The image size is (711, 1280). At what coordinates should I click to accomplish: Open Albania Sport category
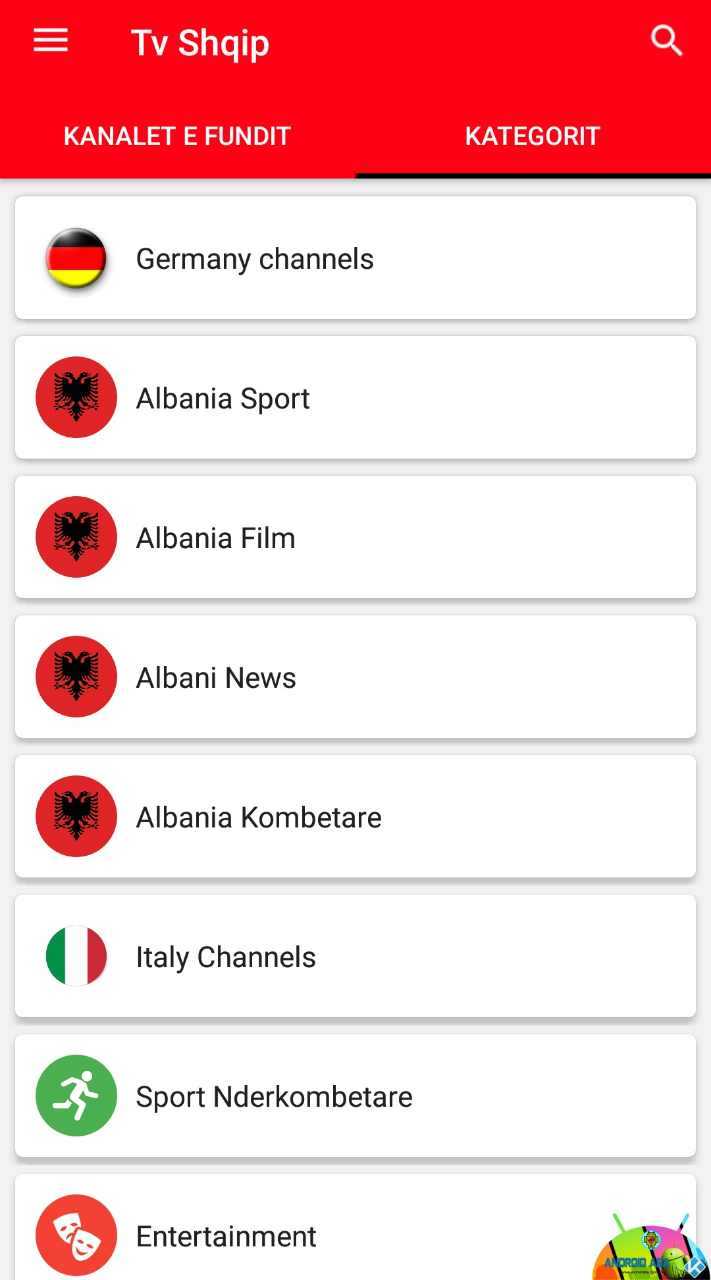coord(355,398)
